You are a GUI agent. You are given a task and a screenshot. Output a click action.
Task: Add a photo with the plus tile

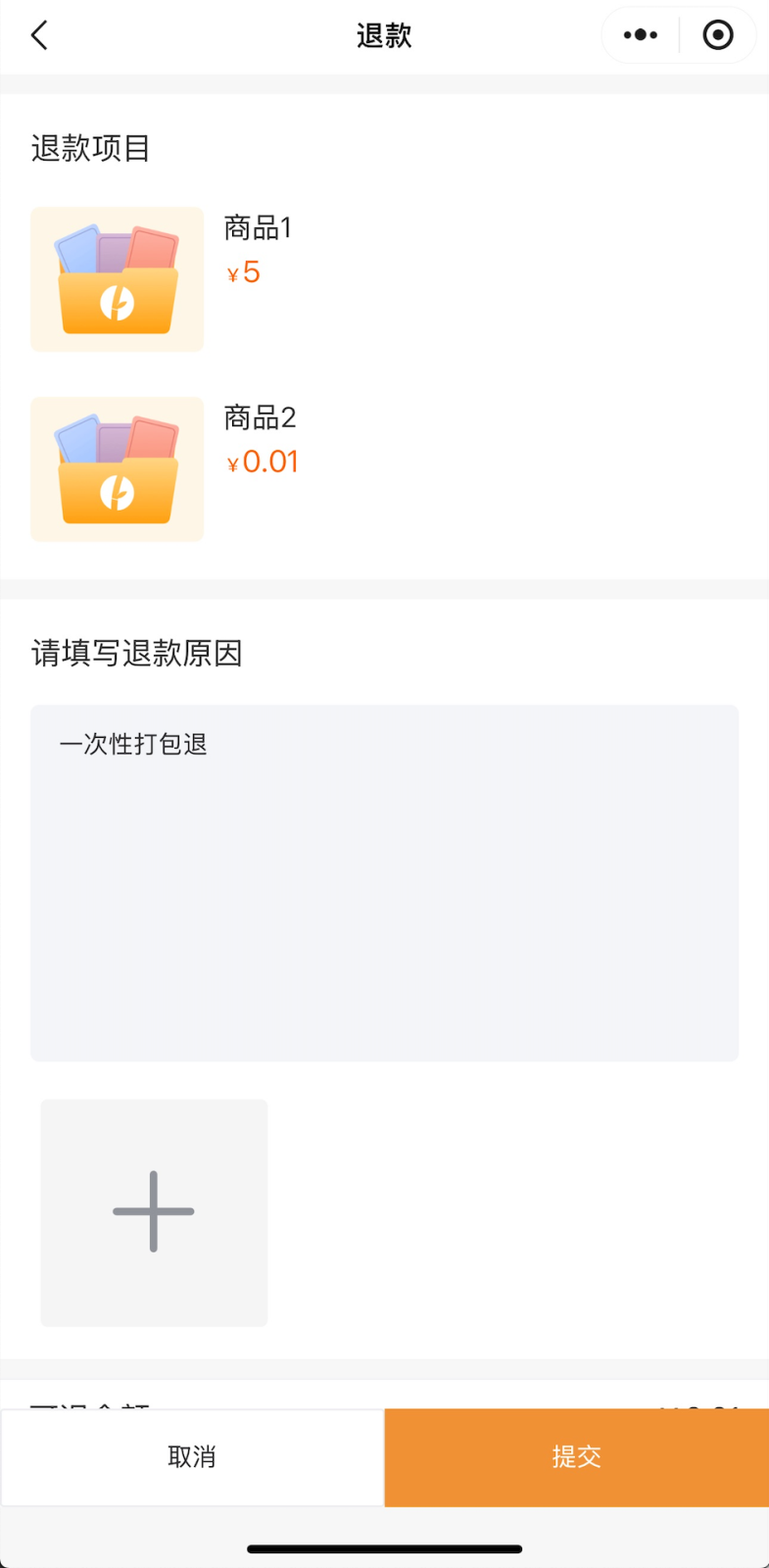click(154, 1212)
